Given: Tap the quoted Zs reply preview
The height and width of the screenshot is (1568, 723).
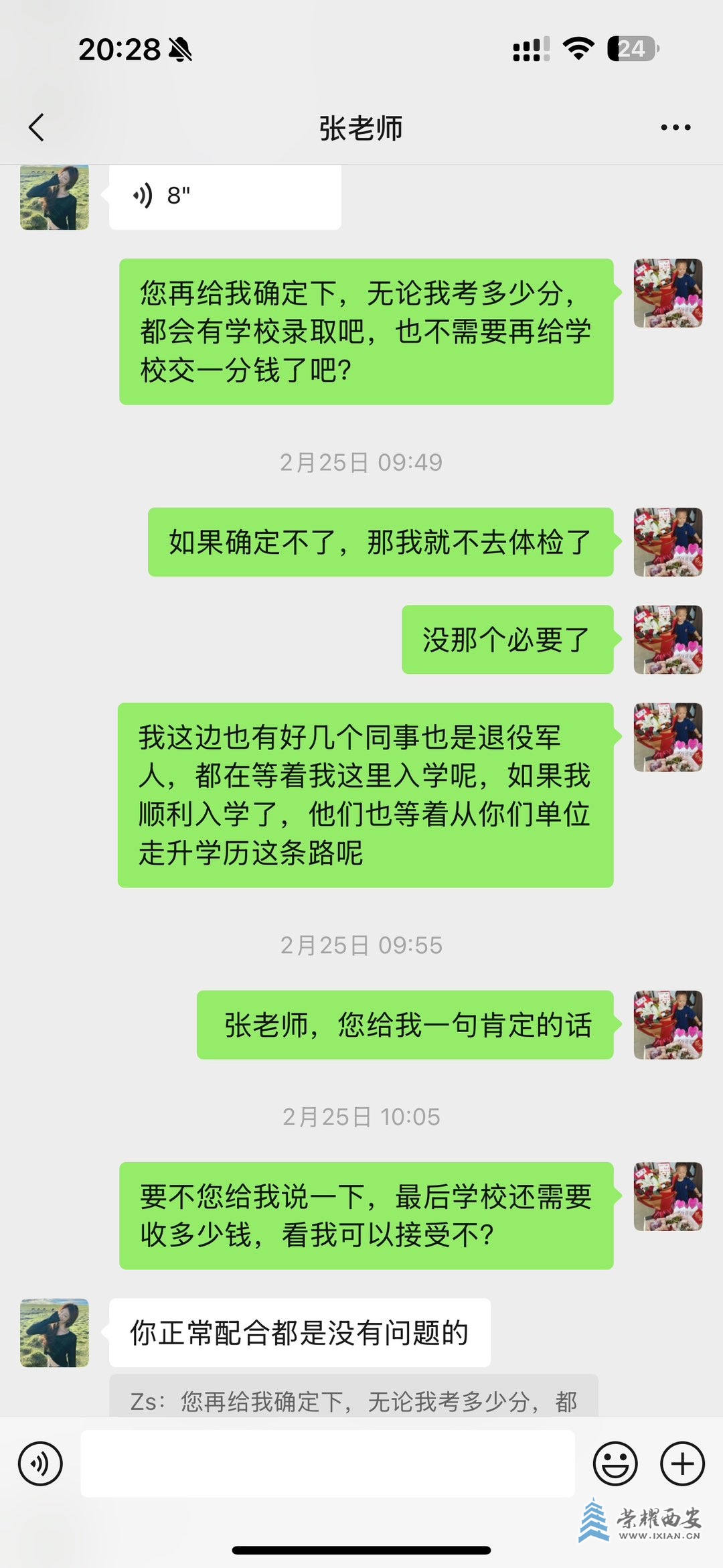Looking at the screenshot, I should pos(353,1401).
